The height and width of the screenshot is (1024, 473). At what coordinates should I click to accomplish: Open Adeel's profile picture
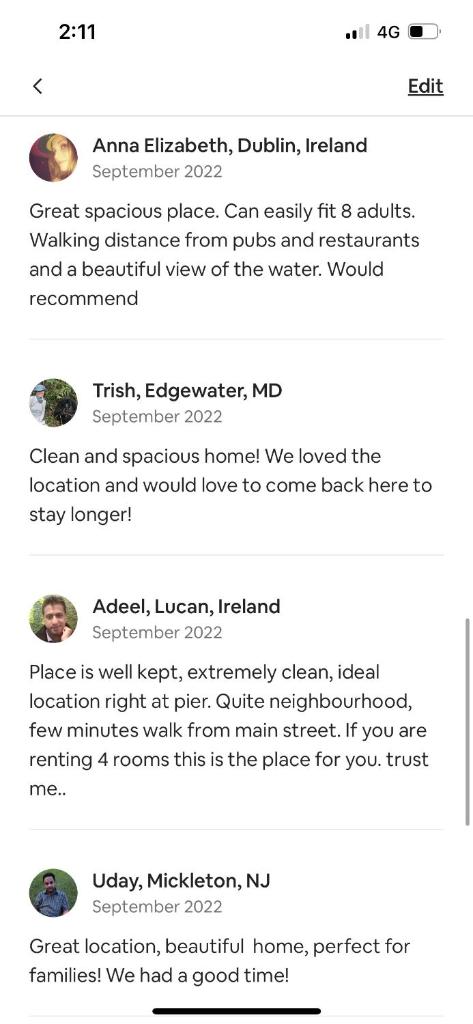tap(54, 618)
